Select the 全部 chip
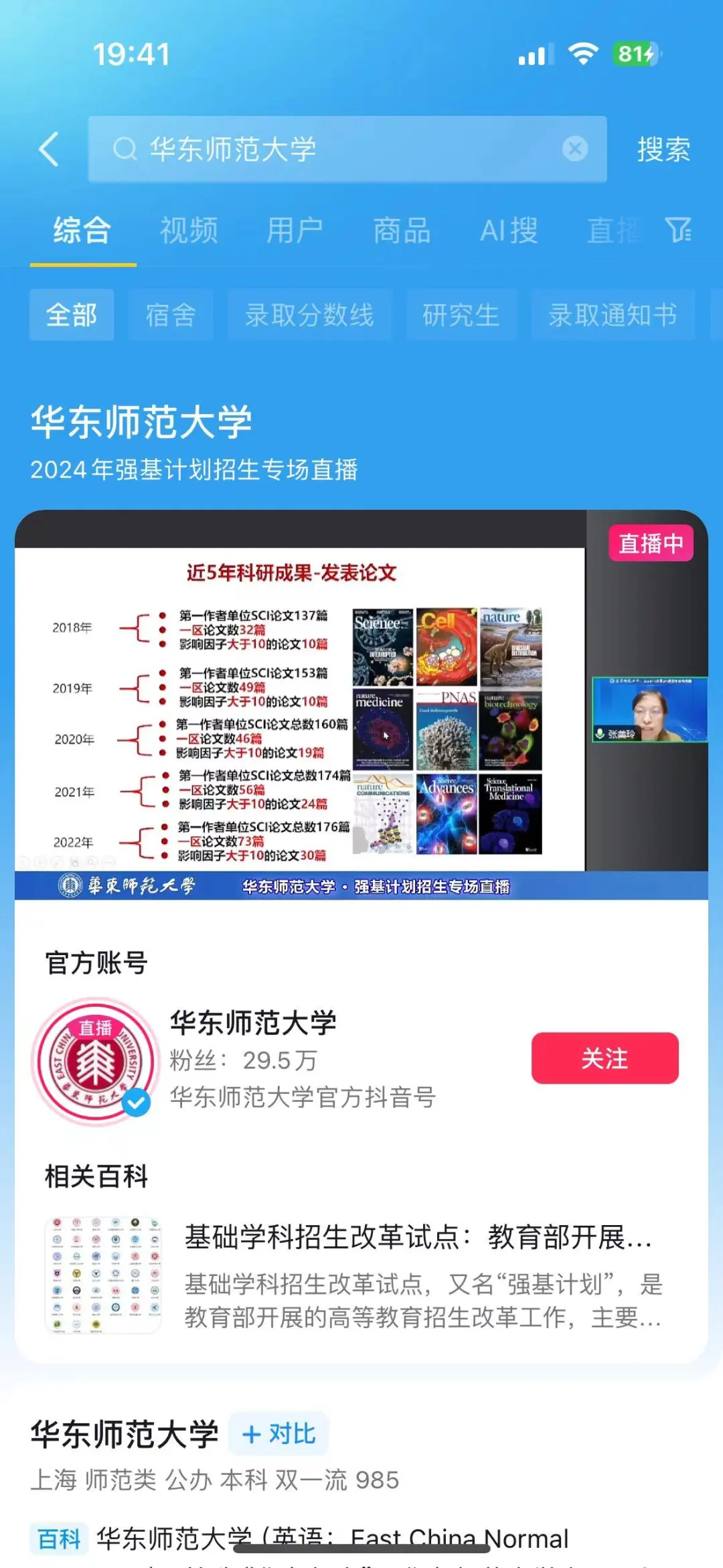The width and height of the screenshot is (723, 1568). (71, 315)
